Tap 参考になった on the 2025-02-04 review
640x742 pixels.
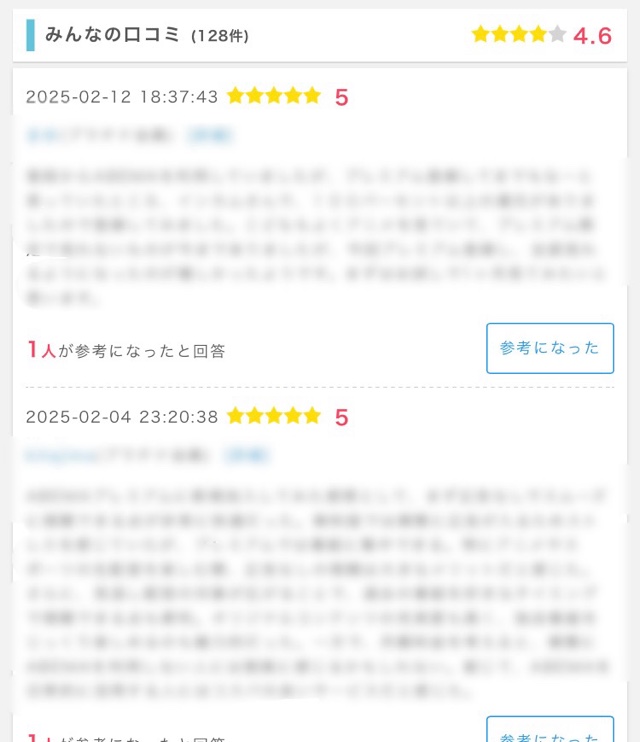(549, 732)
